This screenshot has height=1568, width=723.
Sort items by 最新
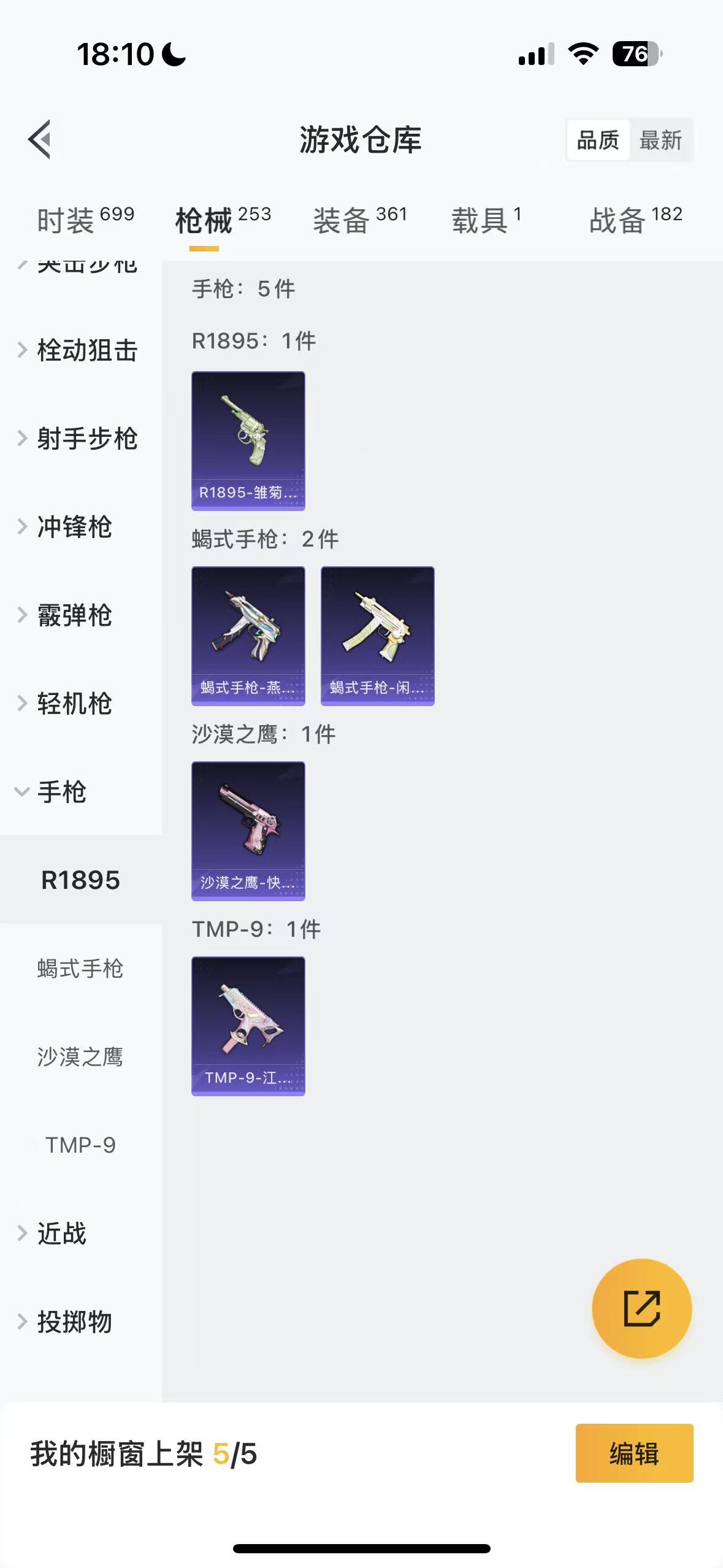[660, 140]
